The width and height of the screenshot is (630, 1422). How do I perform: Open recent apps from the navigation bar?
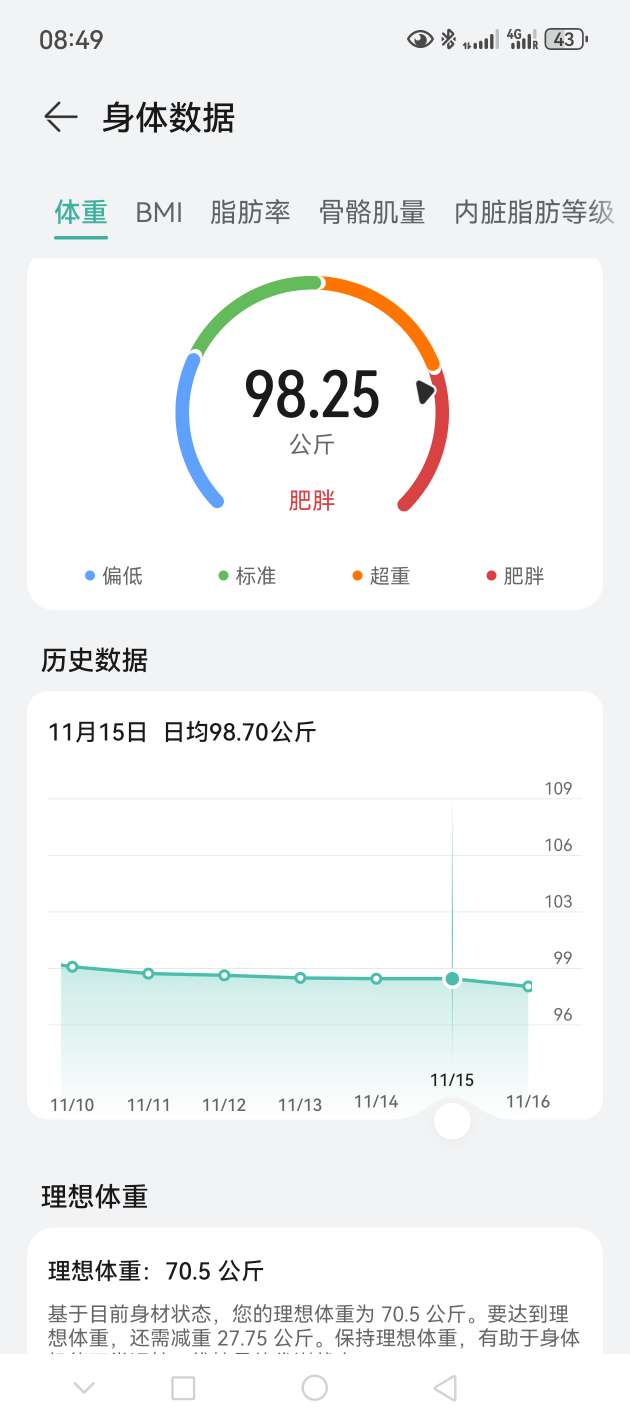(x=183, y=1388)
